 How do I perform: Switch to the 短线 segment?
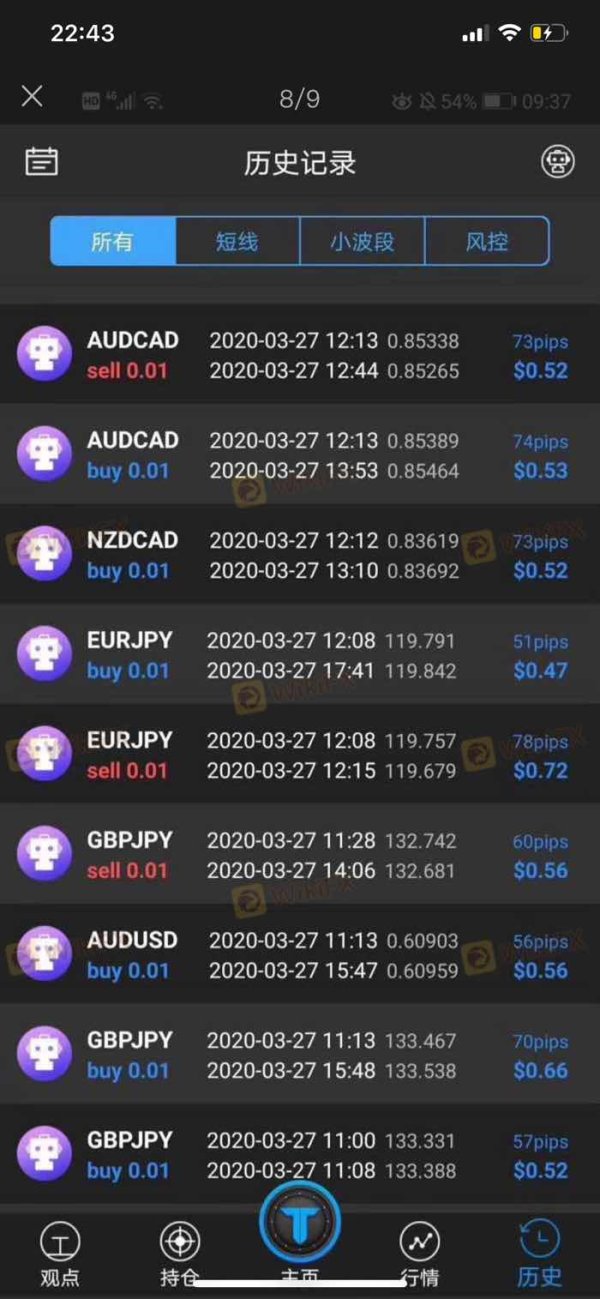[x=238, y=241]
